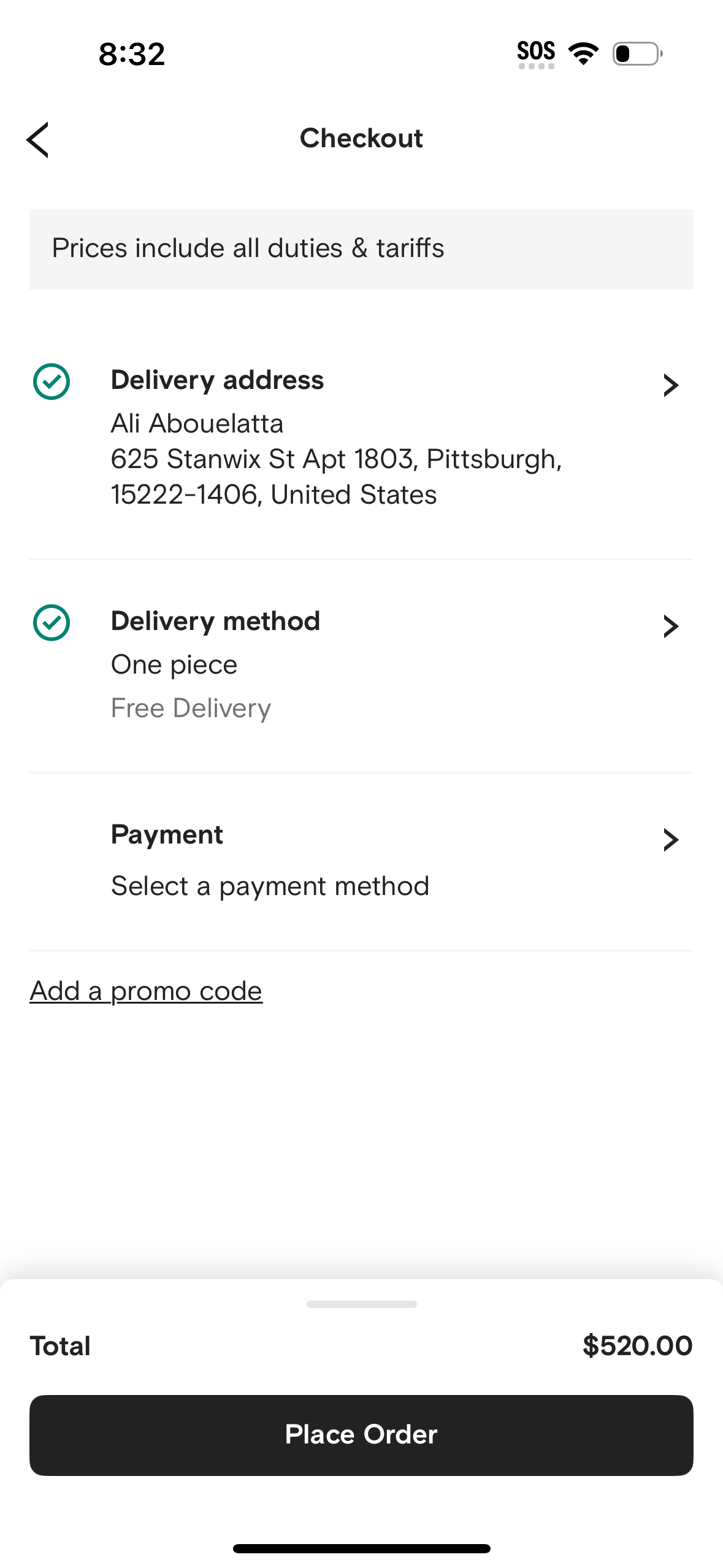Select the Checkout title header
This screenshot has height=1568, width=723.
pyautogui.click(x=361, y=138)
